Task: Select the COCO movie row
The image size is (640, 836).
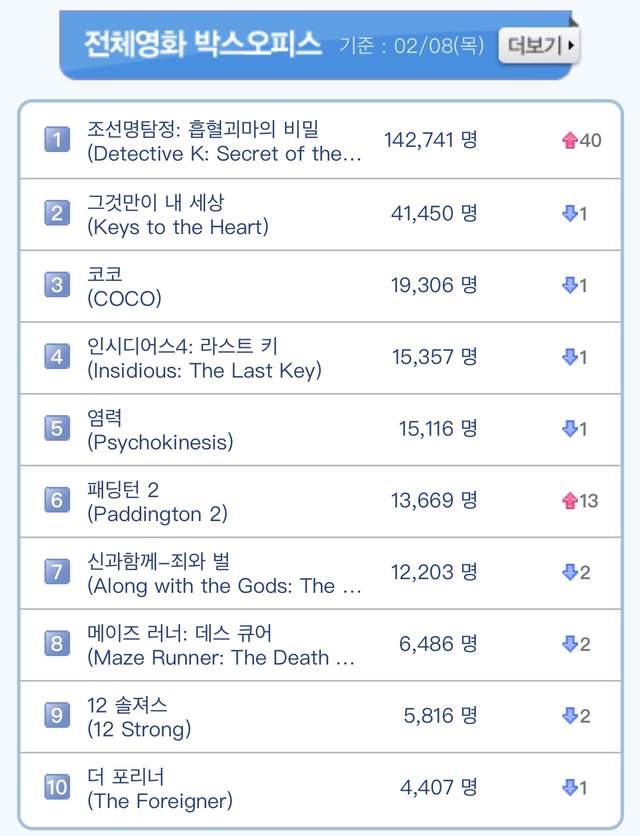Action: (x=124, y=285)
